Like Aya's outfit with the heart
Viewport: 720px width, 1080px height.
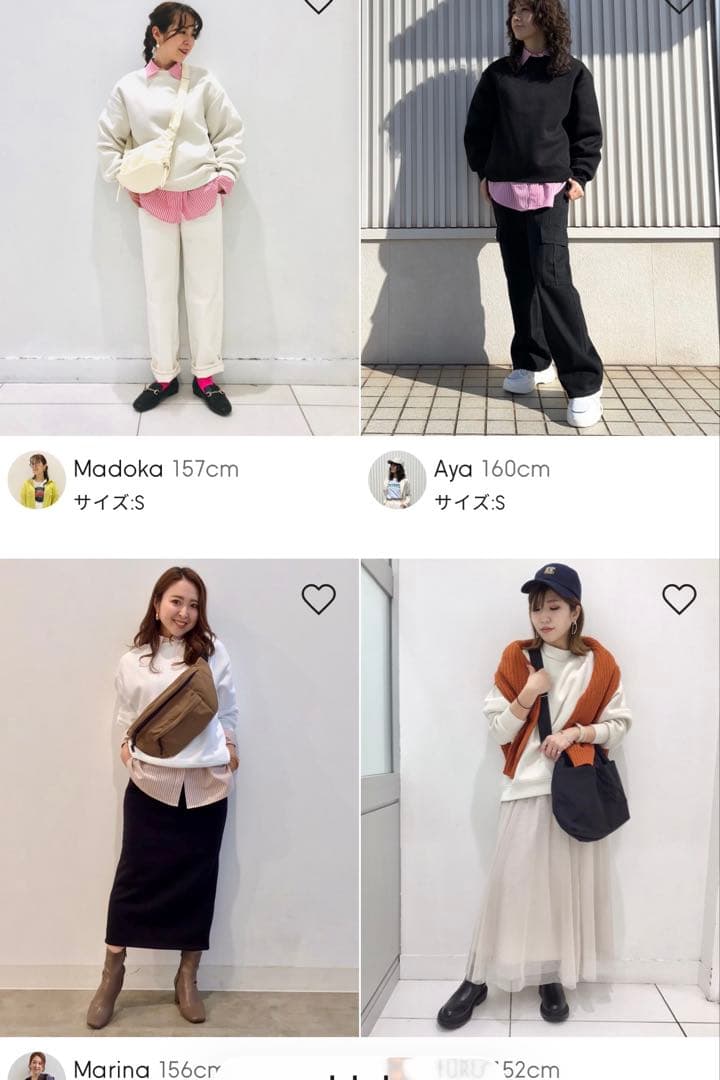click(x=679, y=5)
